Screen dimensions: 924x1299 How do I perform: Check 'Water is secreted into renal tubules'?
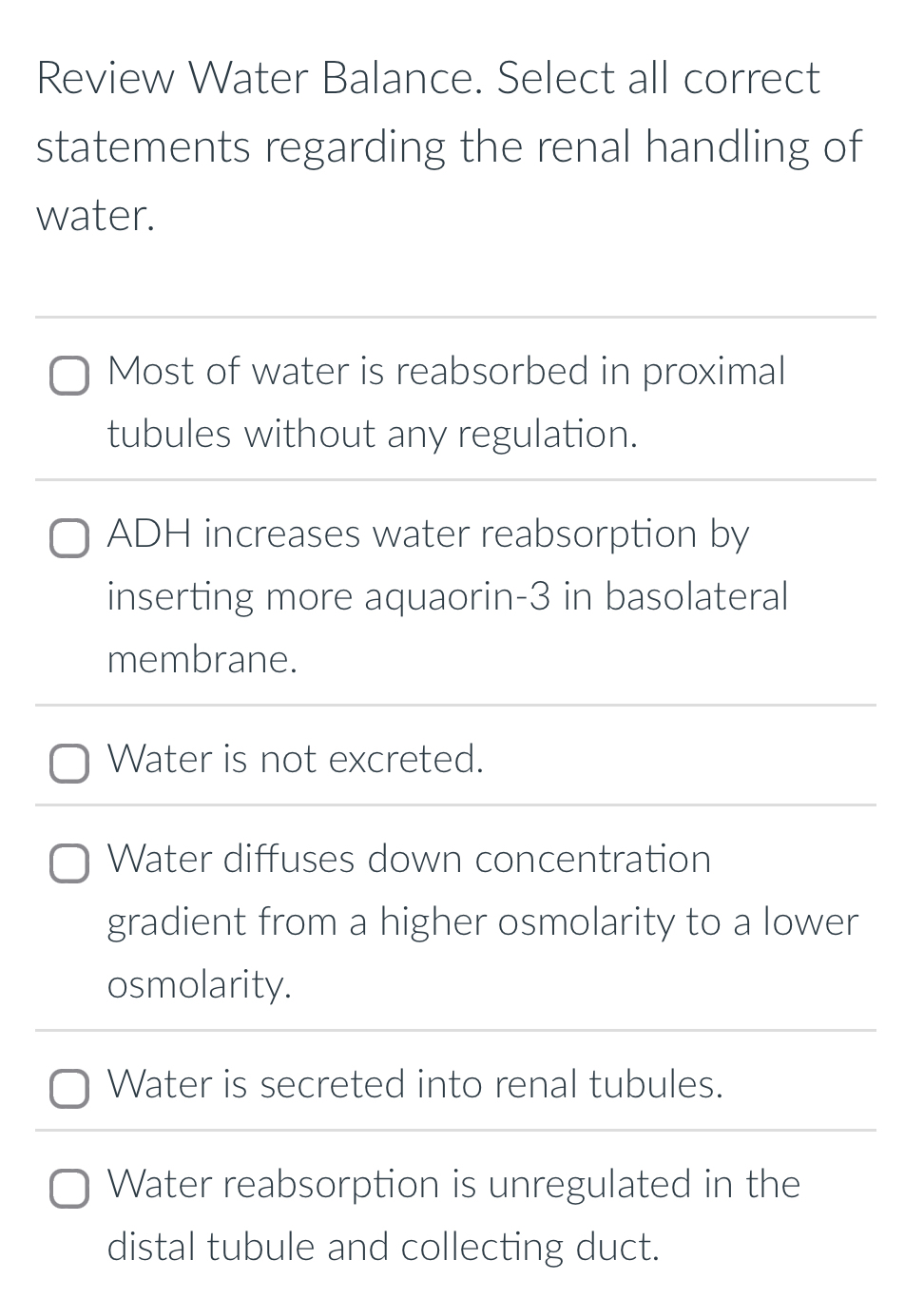tap(69, 1089)
